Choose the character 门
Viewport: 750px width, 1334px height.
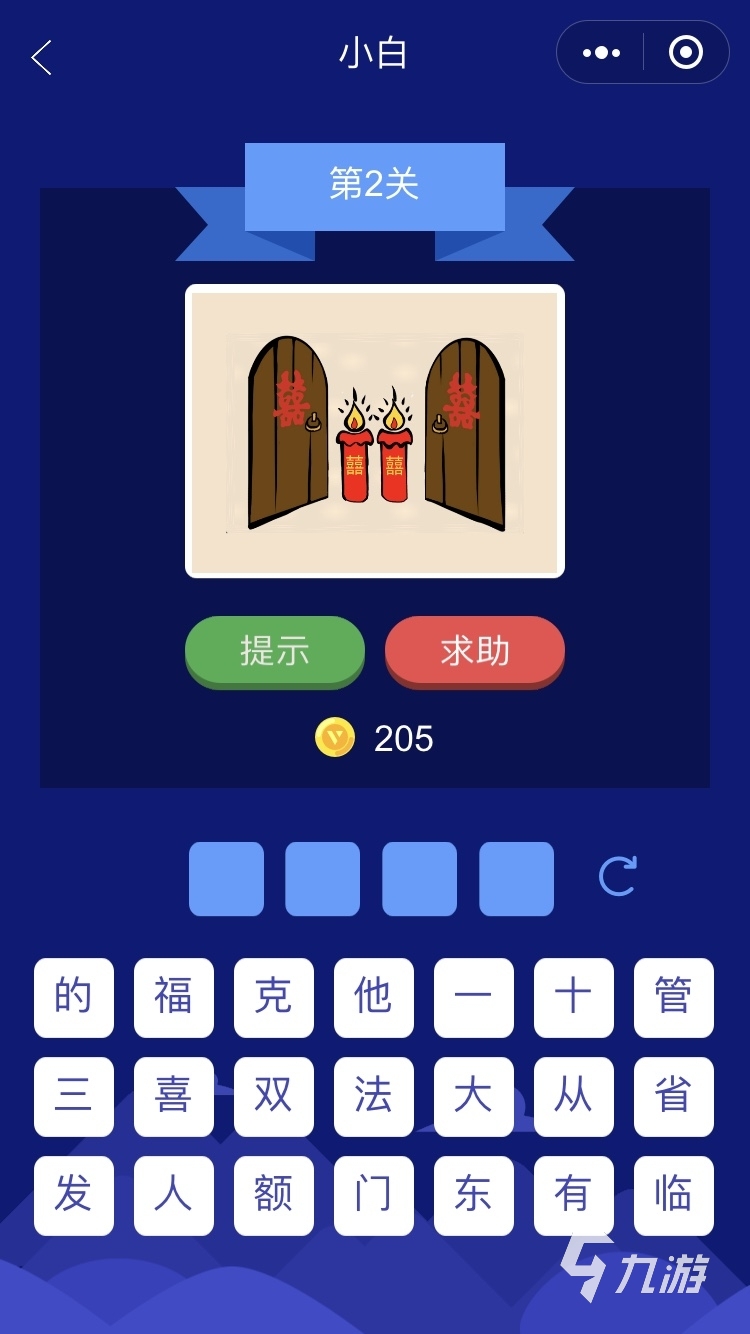373,1195
